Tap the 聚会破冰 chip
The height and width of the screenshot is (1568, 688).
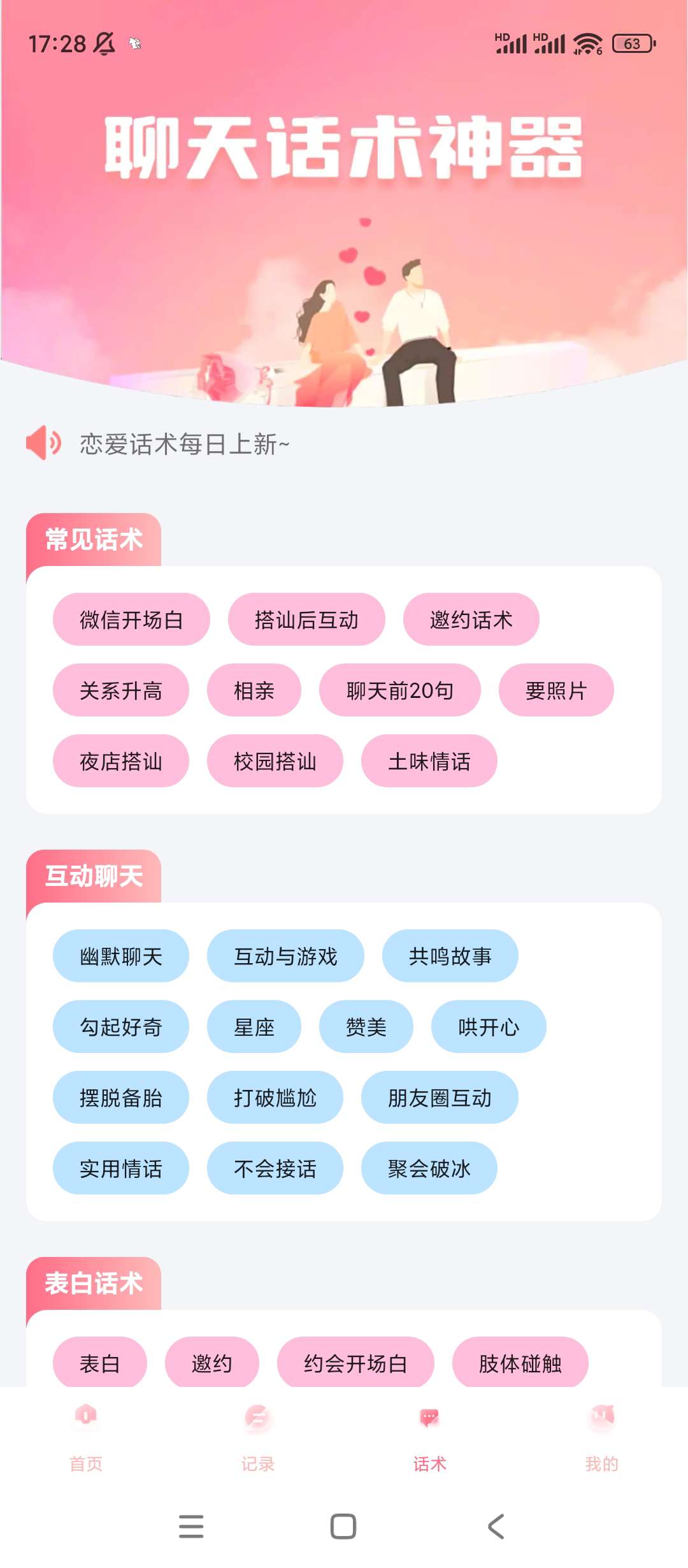[429, 1168]
